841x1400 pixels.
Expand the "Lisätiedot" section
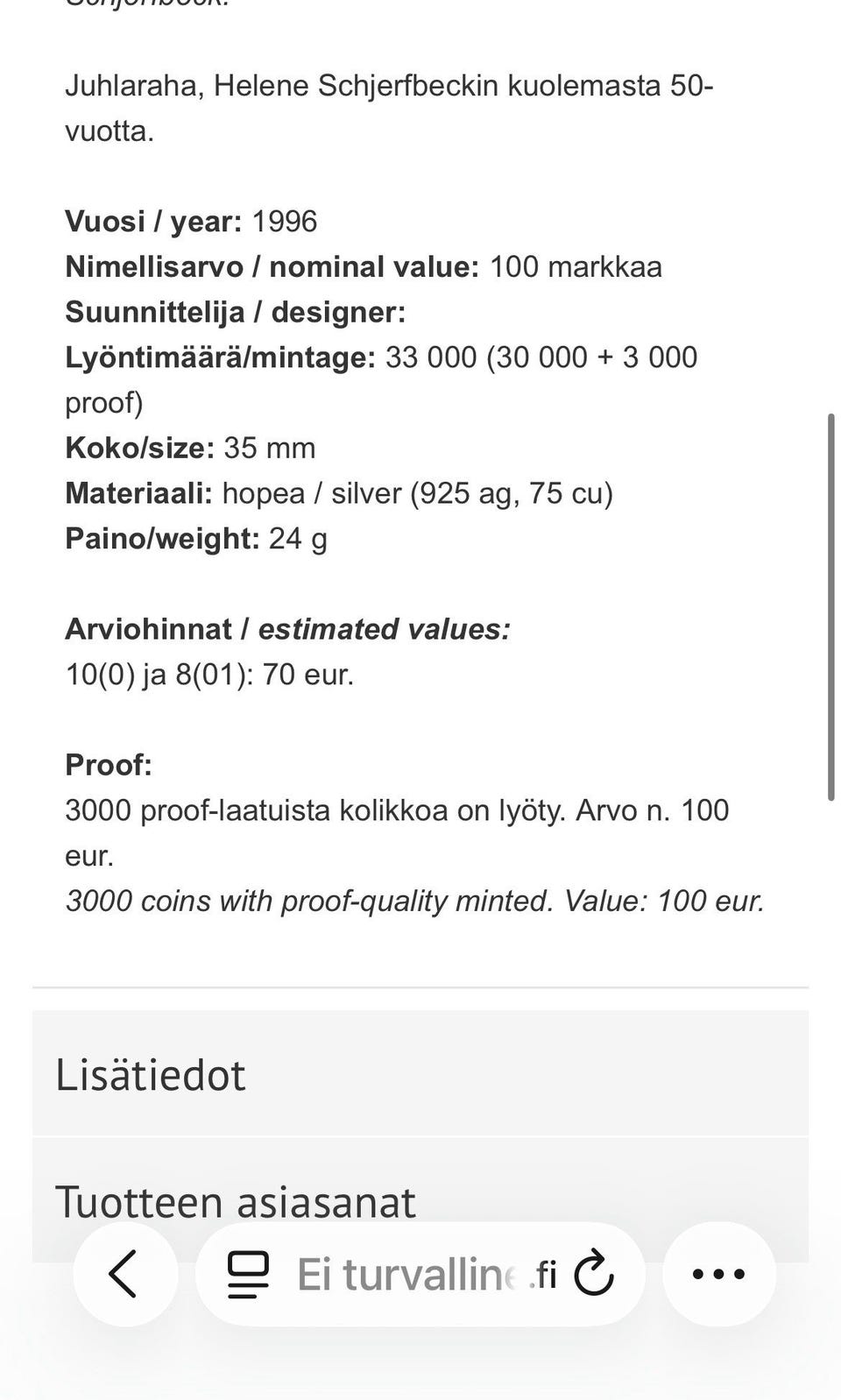(151, 1075)
